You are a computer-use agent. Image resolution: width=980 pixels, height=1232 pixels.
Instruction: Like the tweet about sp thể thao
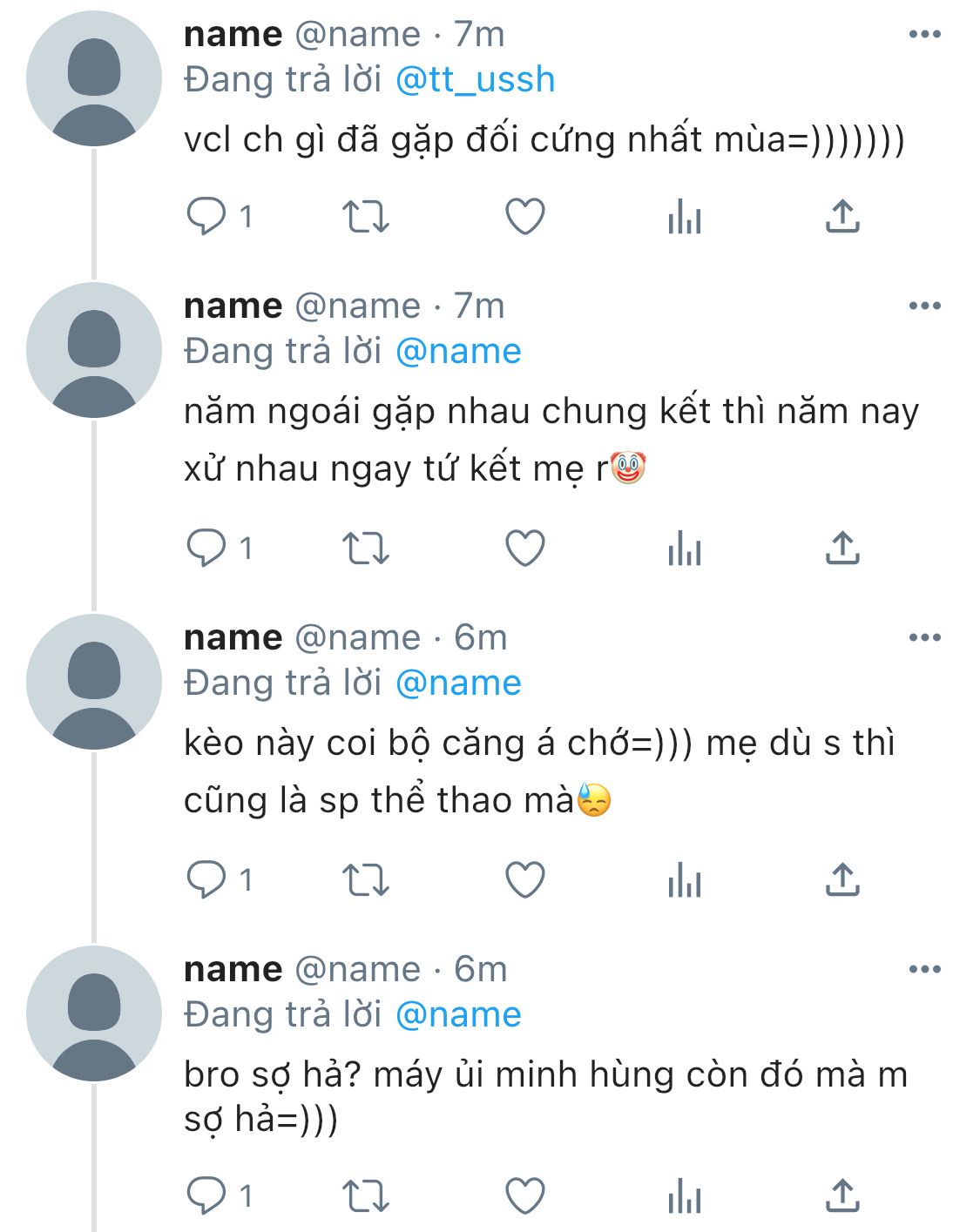click(x=525, y=880)
